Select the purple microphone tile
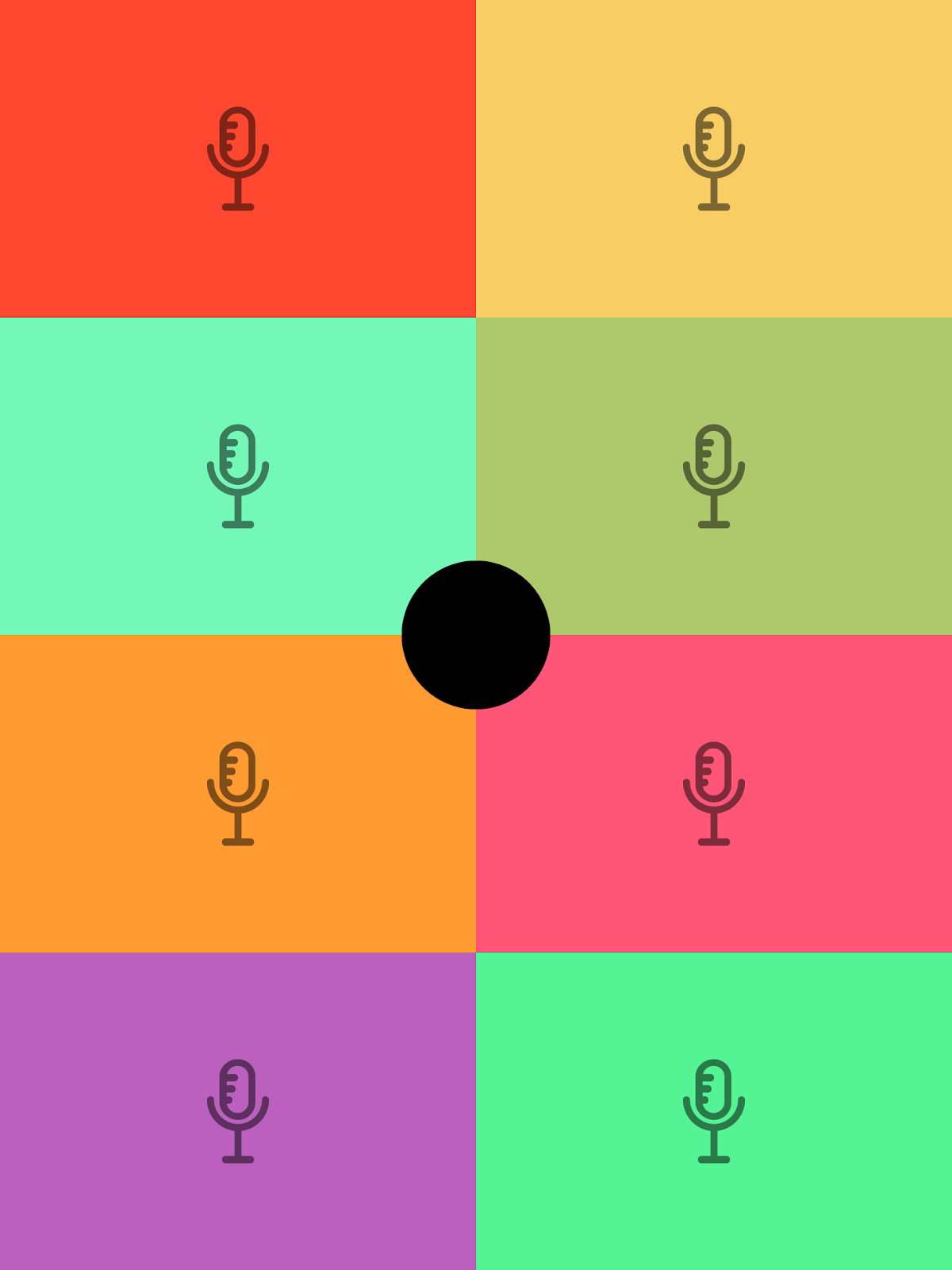Screen dimensions: 952x1270 238,1111
